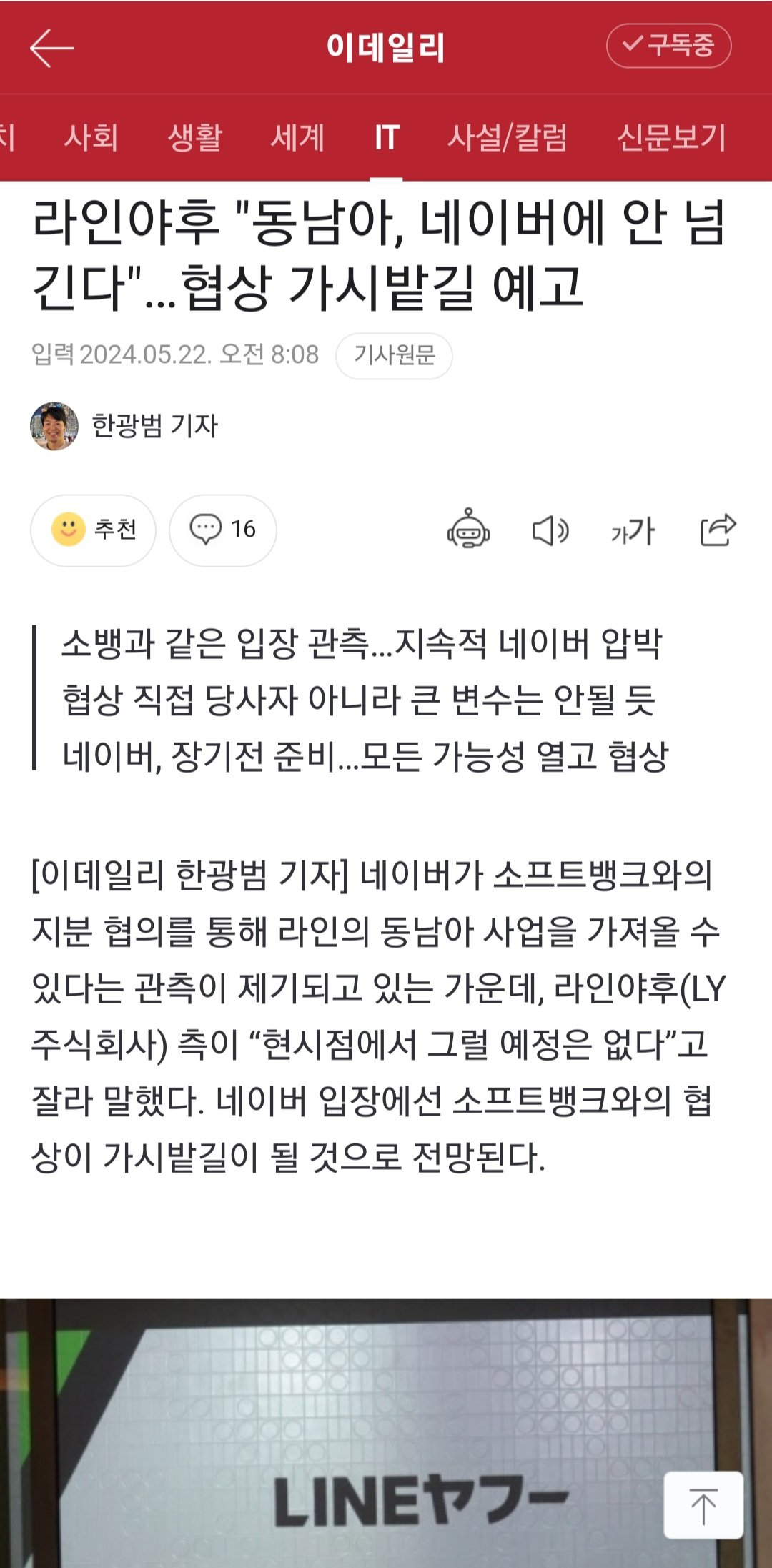This screenshot has height=1568, width=772.
Task: View reporter 한광범 기자's profile
Action: pos(125,426)
